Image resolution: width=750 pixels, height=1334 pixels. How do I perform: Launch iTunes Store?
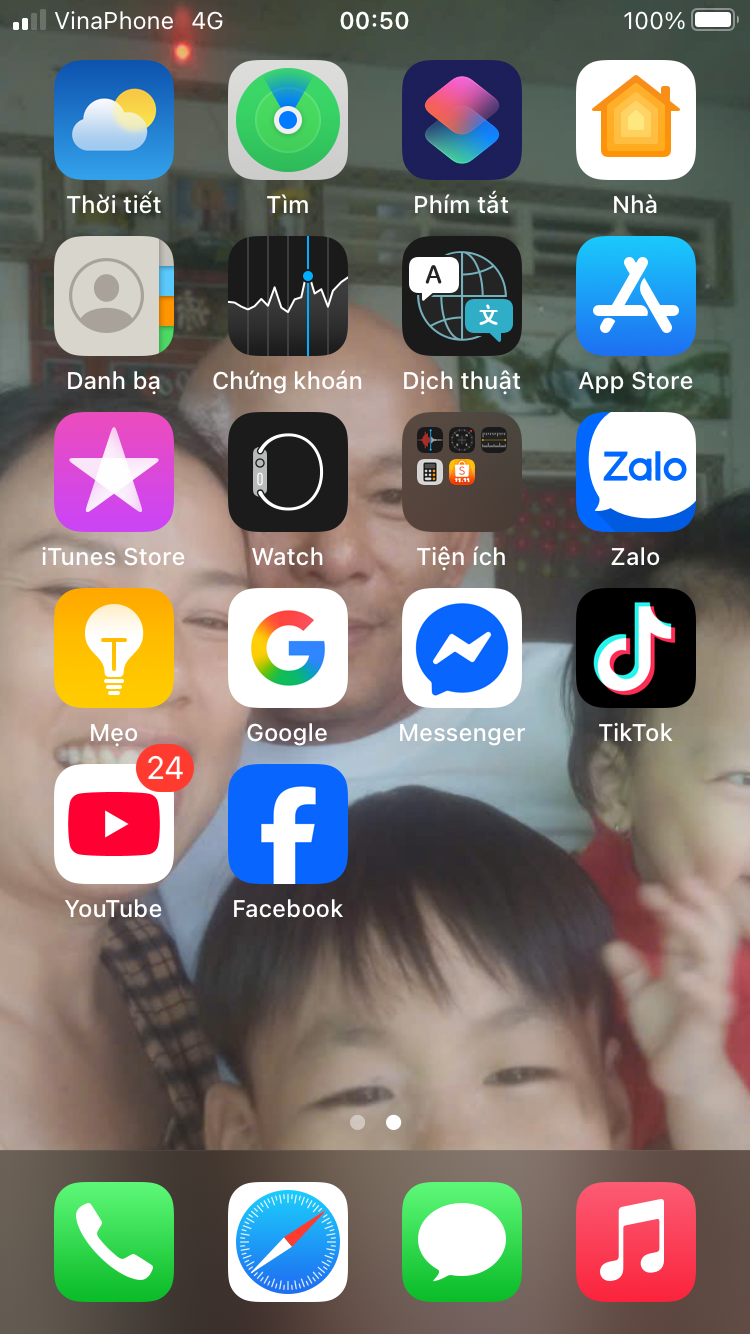(114, 472)
